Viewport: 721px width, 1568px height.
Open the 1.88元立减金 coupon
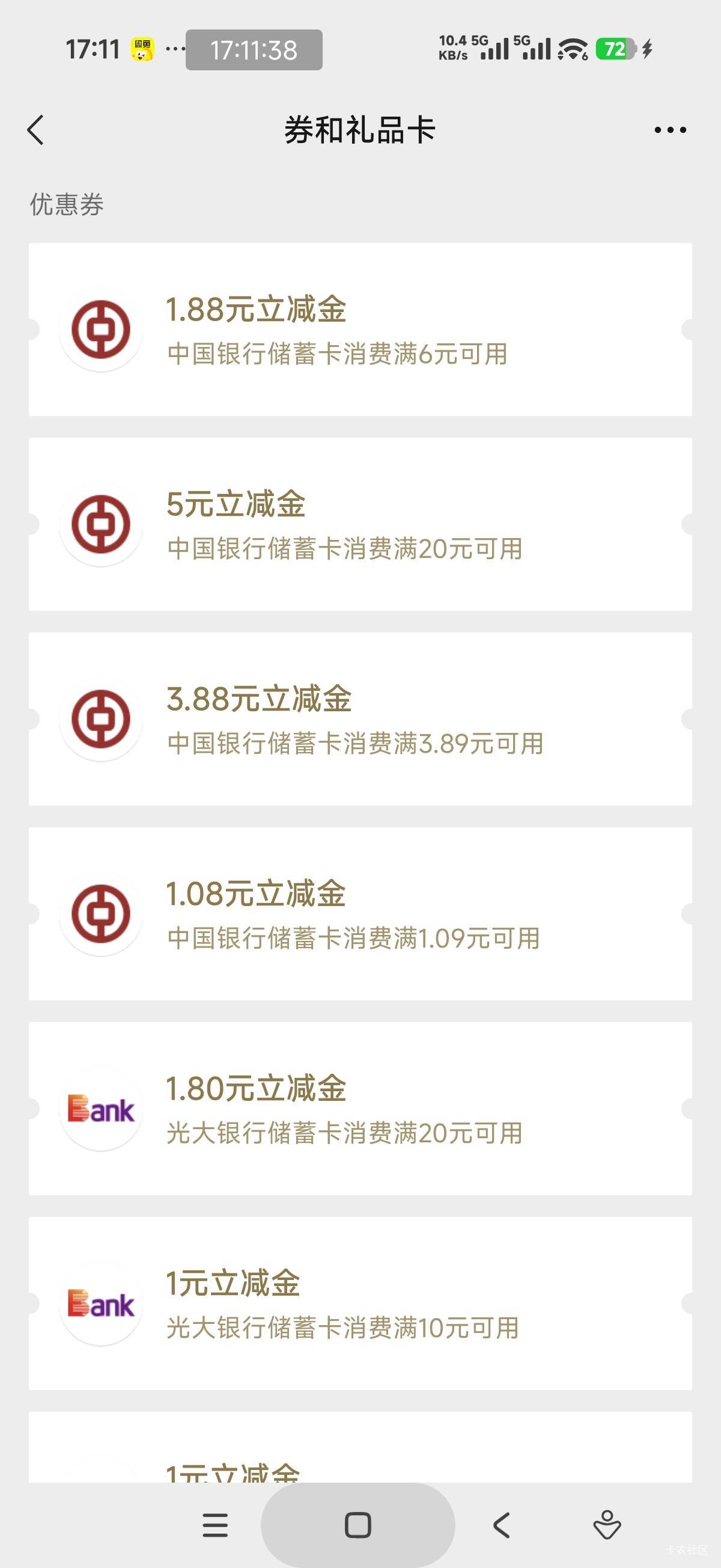pyautogui.click(x=360, y=329)
